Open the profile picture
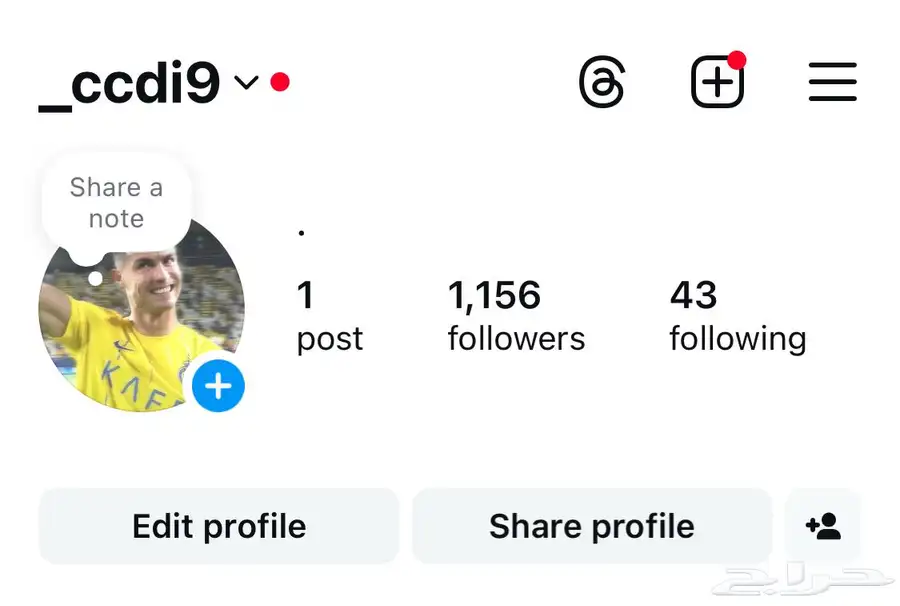Screen dimensions: 900x606 tap(130, 320)
